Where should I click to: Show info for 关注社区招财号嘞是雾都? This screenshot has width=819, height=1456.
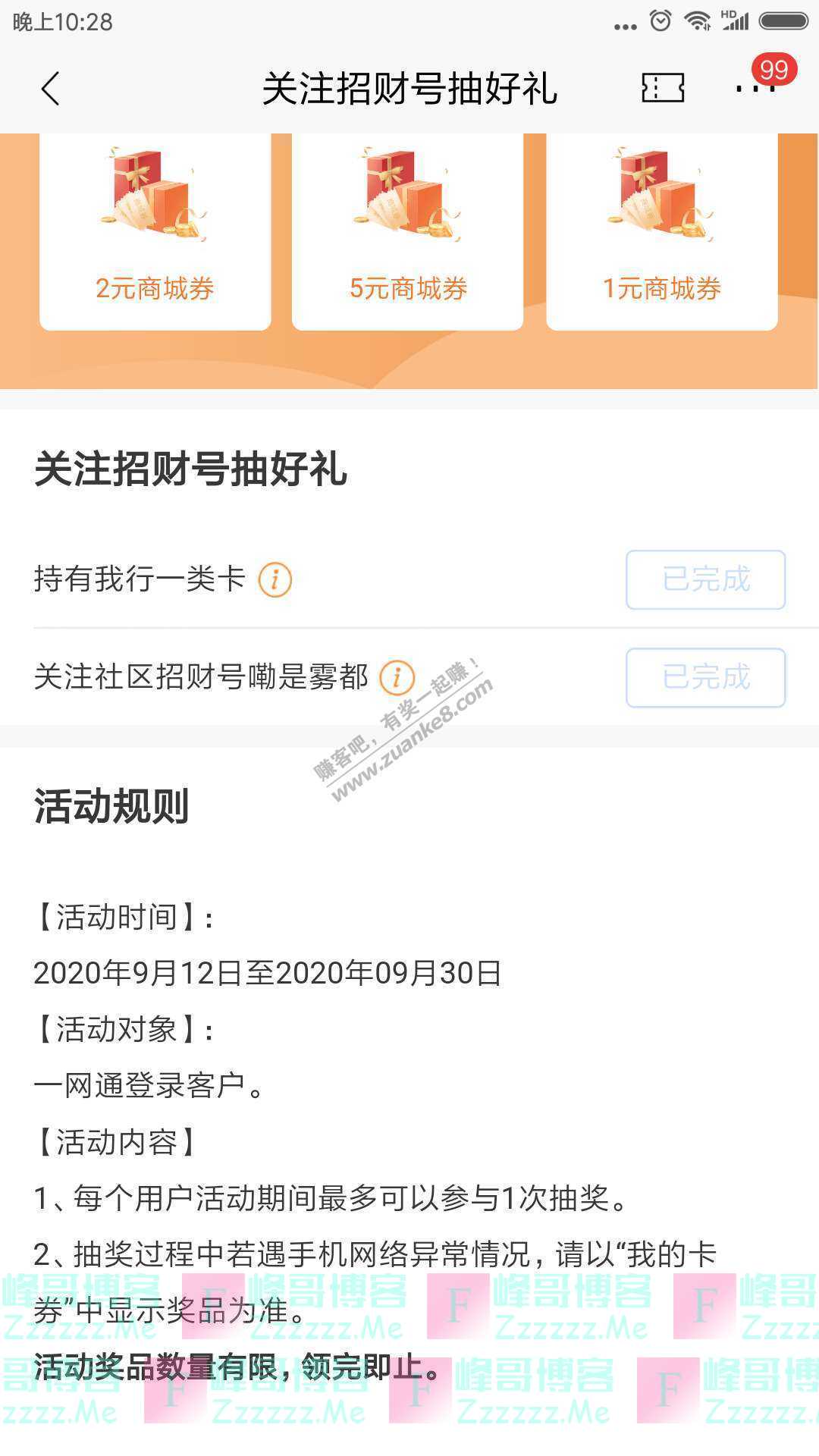click(x=397, y=677)
